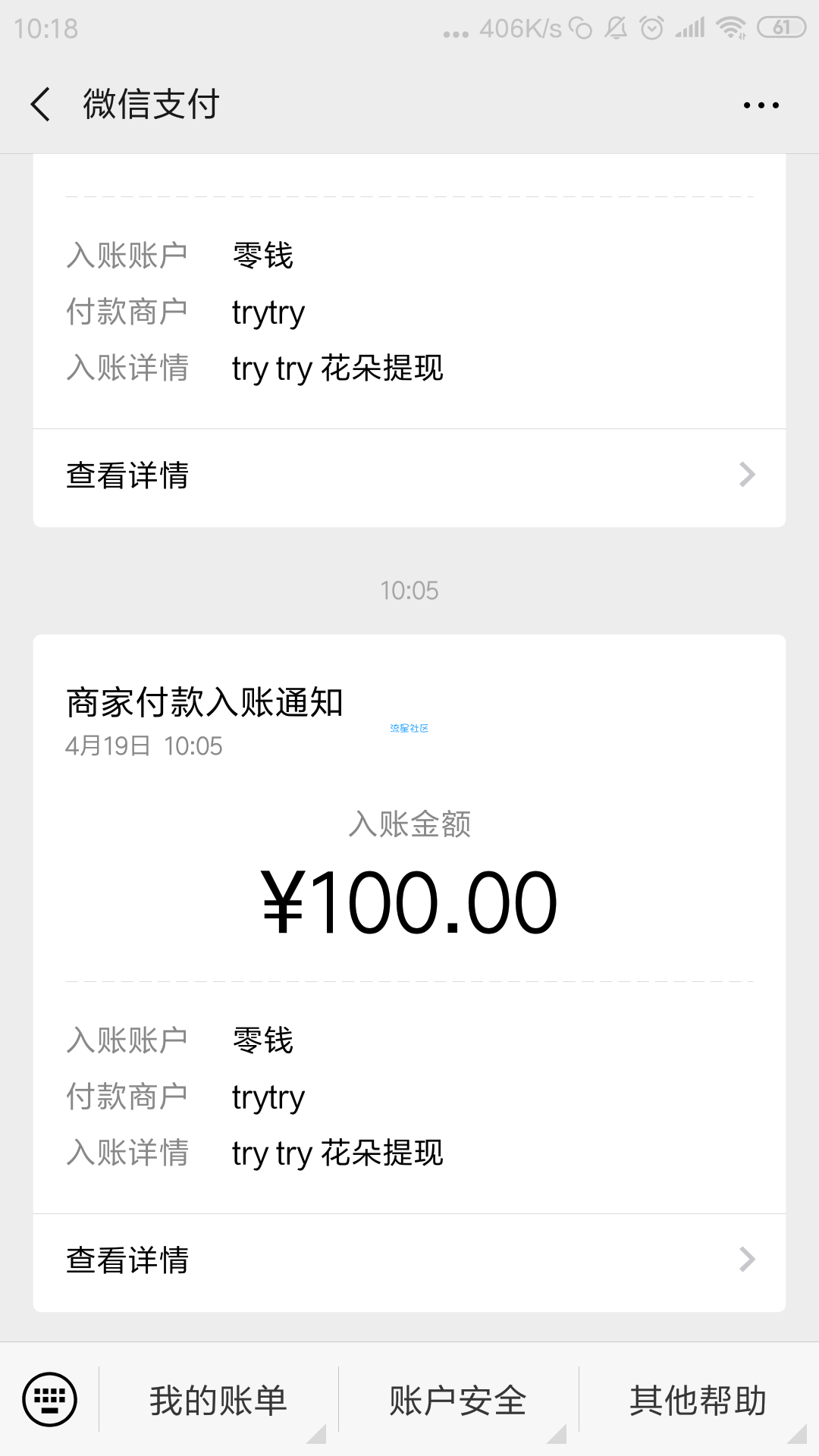Open the 账户安全 menu
819x1456 pixels.
click(x=458, y=1400)
